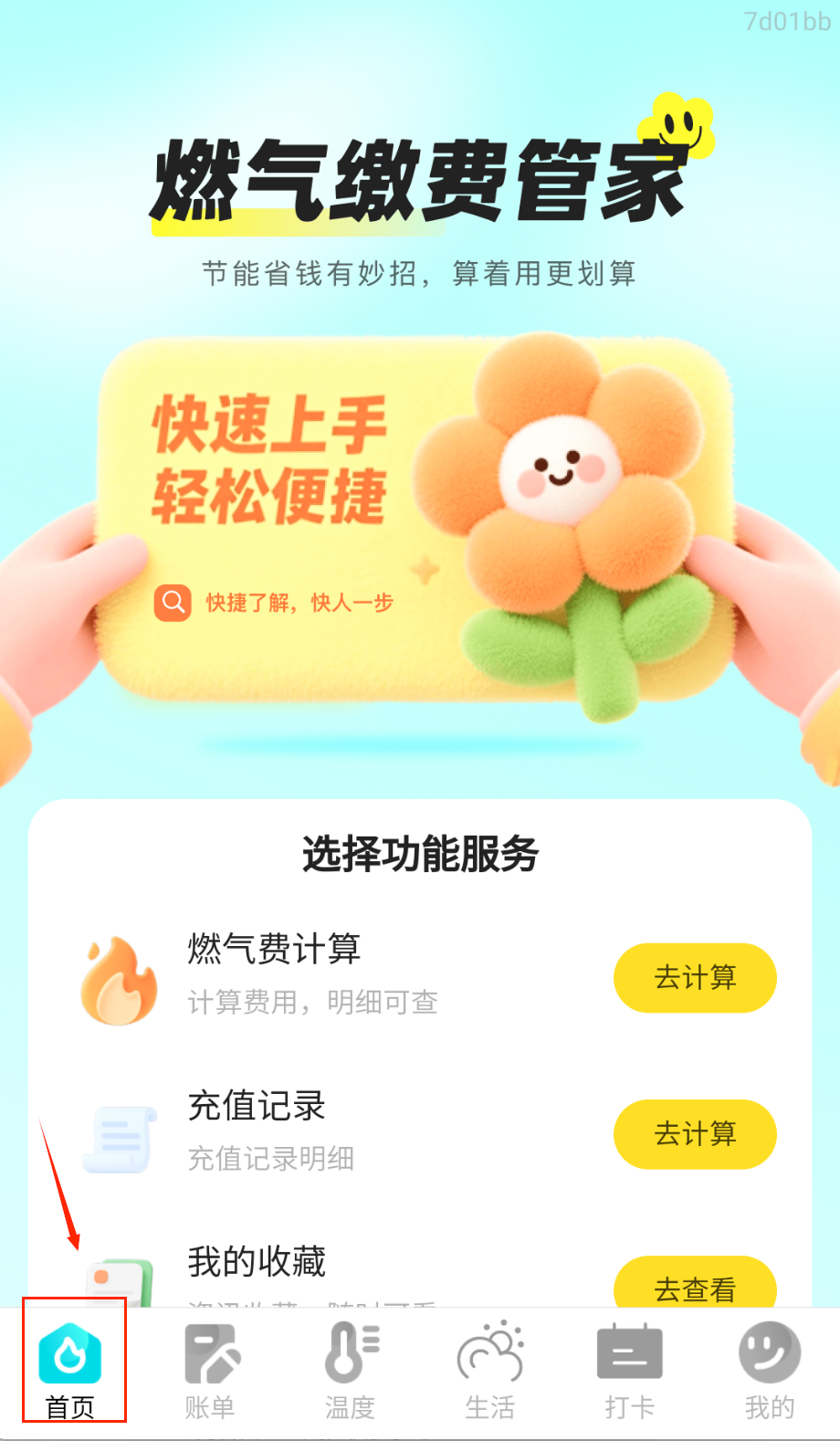Tap the search icon on the yellow banner

point(173,603)
